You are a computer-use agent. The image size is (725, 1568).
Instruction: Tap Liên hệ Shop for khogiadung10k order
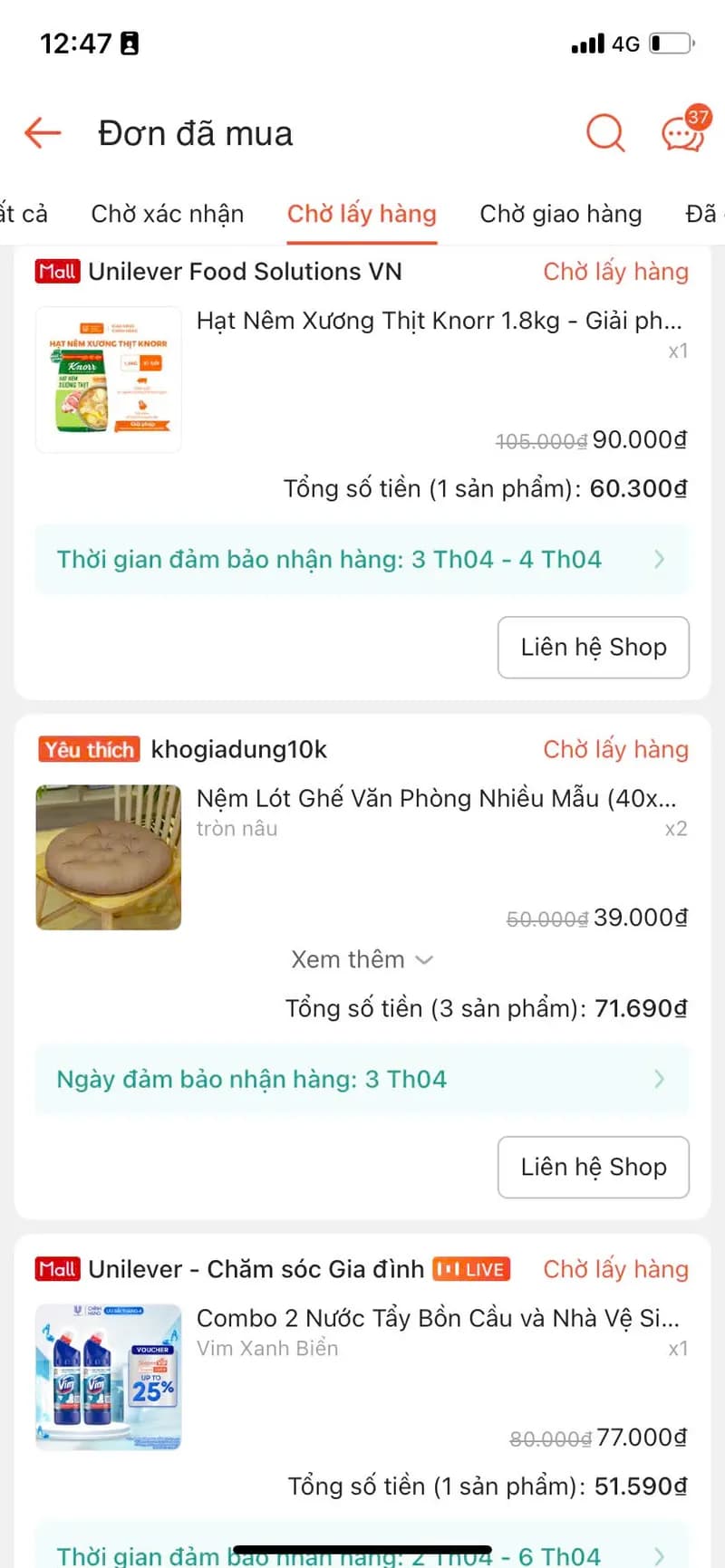pos(593,1168)
